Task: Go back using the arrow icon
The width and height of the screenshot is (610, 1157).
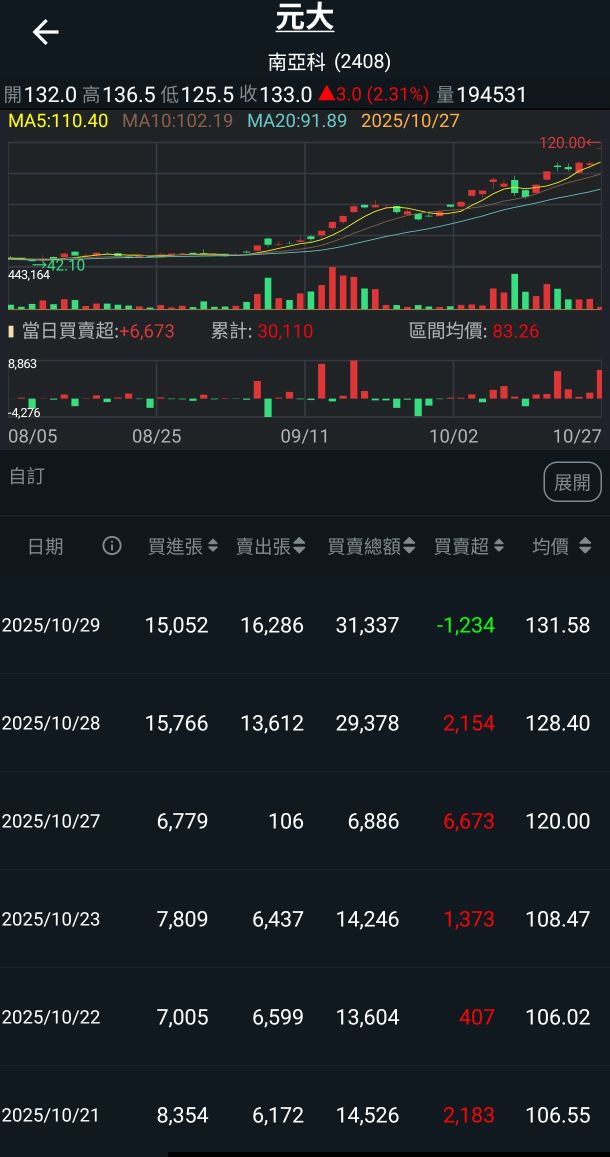Action: (45, 33)
